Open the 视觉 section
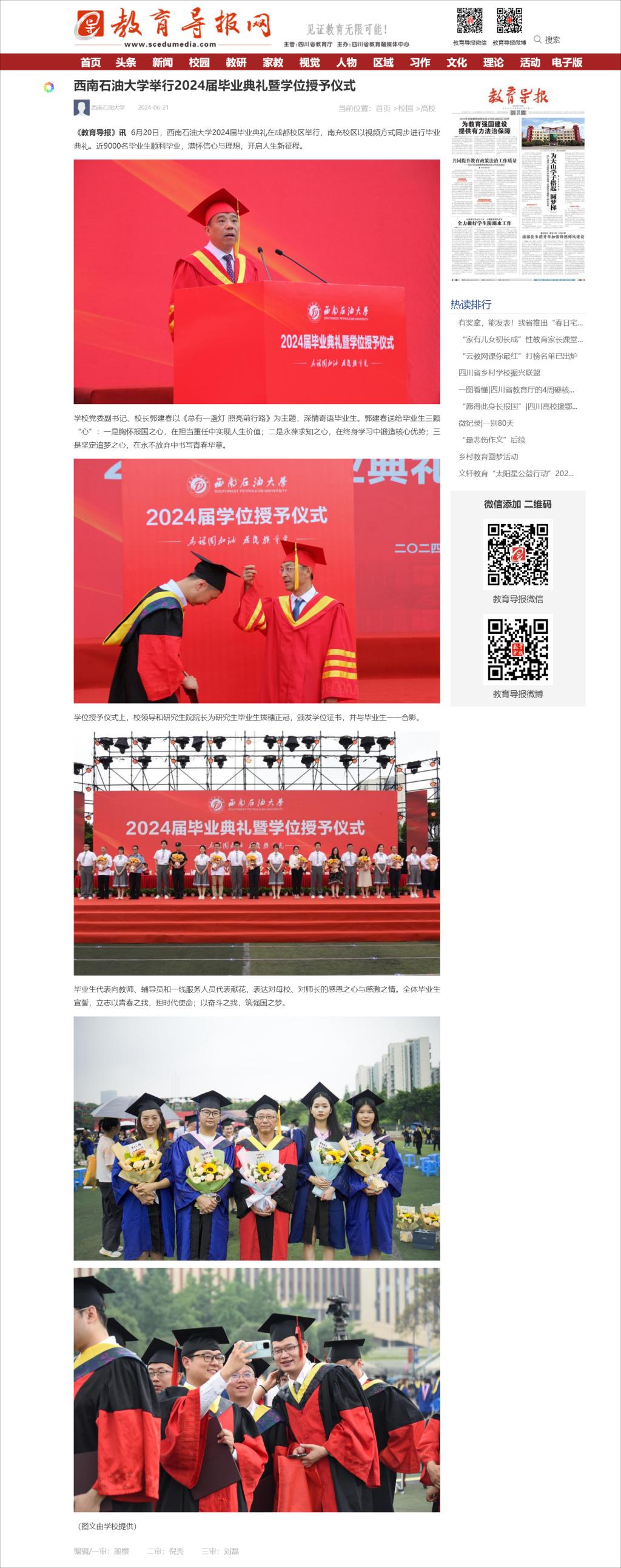 (309, 62)
